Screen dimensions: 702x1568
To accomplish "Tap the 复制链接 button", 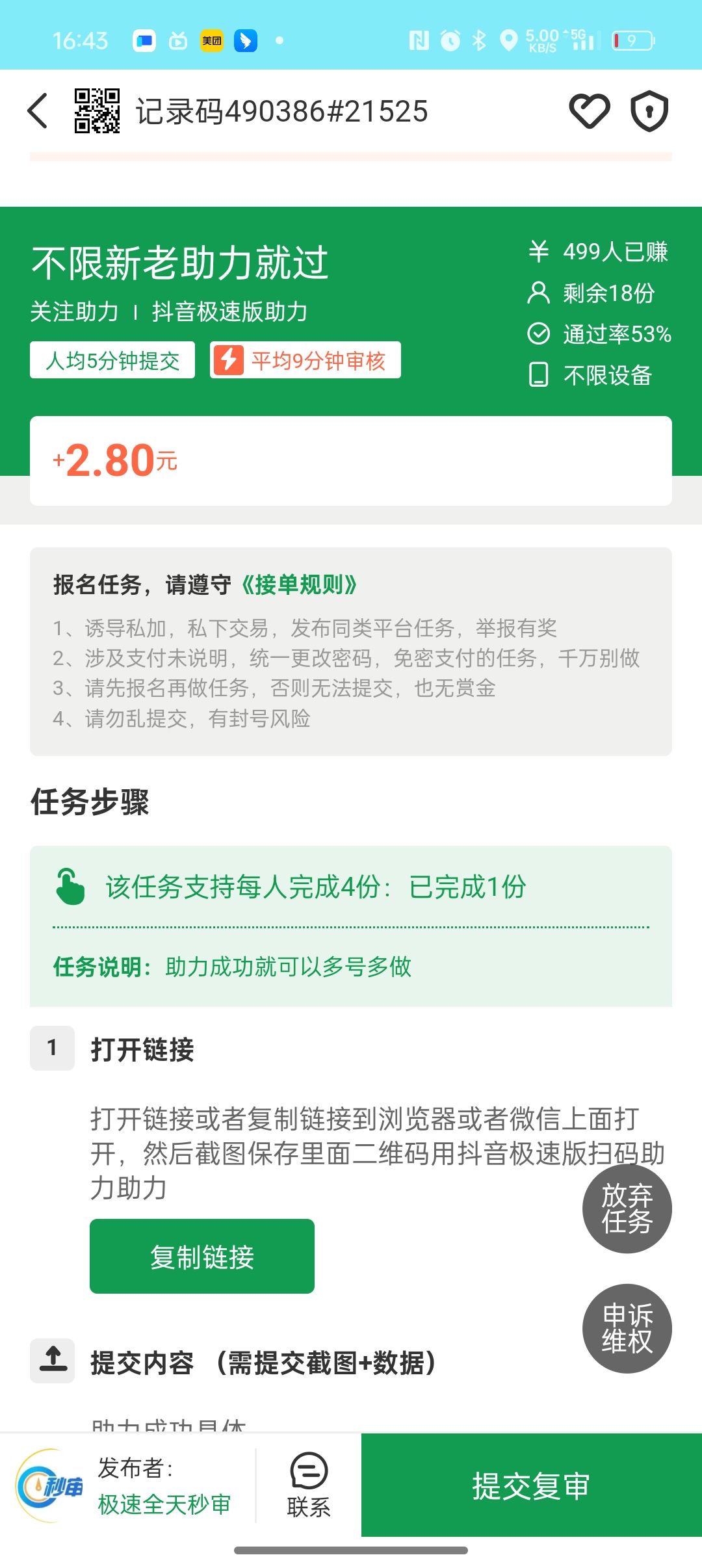I will [x=202, y=1256].
